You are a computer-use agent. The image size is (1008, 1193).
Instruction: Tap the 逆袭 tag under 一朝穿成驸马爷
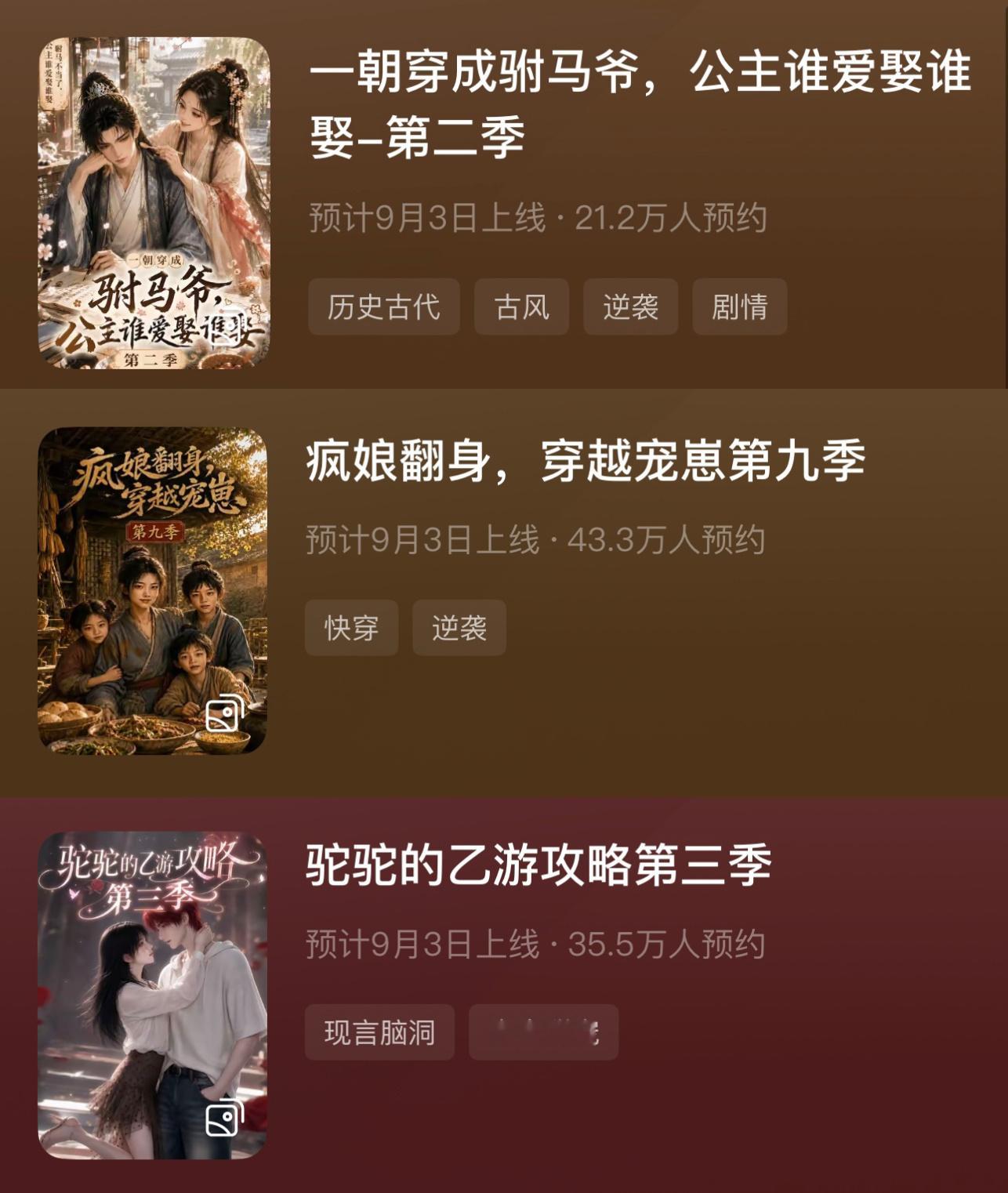point(630,306)
